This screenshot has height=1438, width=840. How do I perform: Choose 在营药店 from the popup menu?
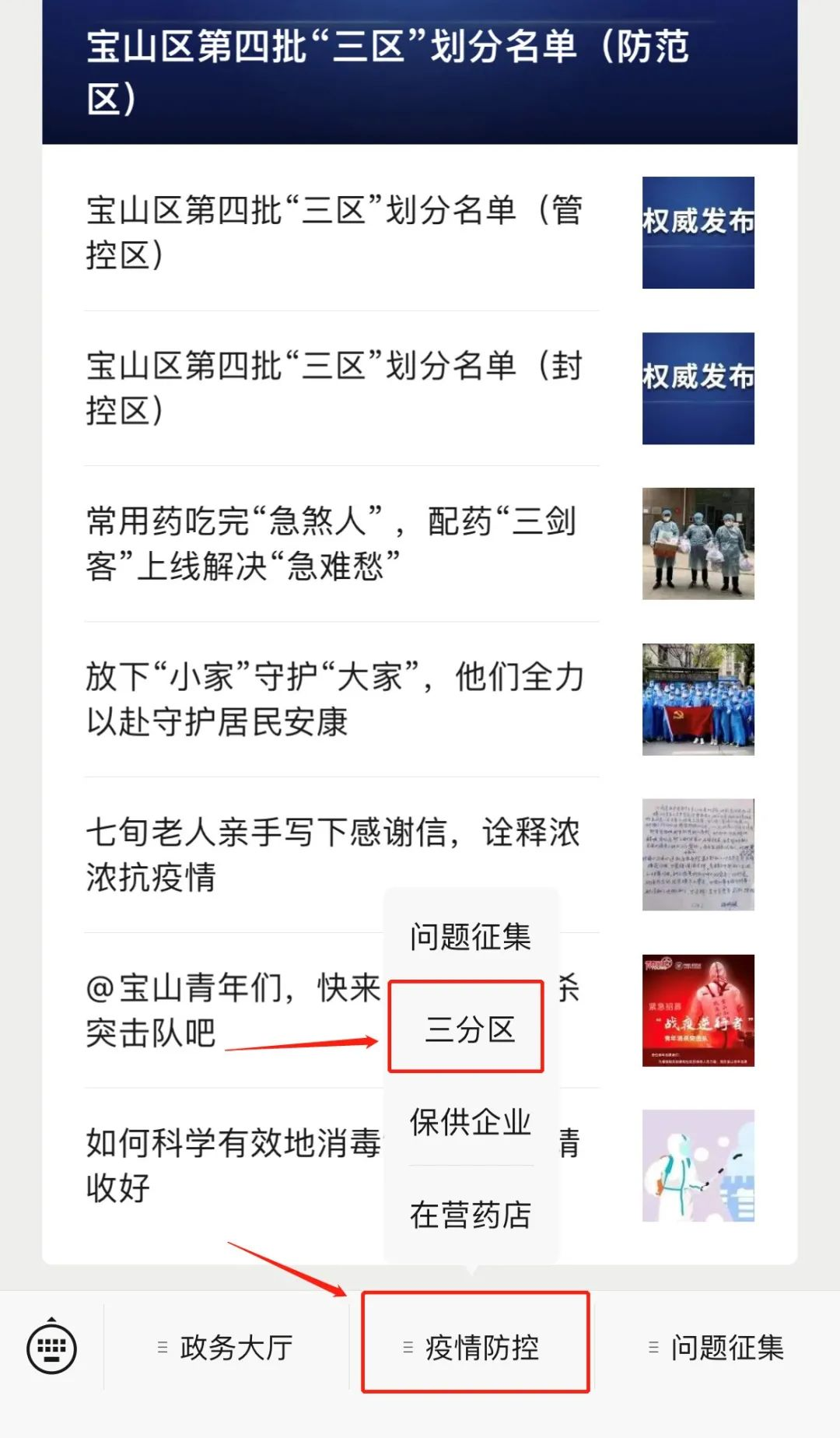coord(471,1215)
